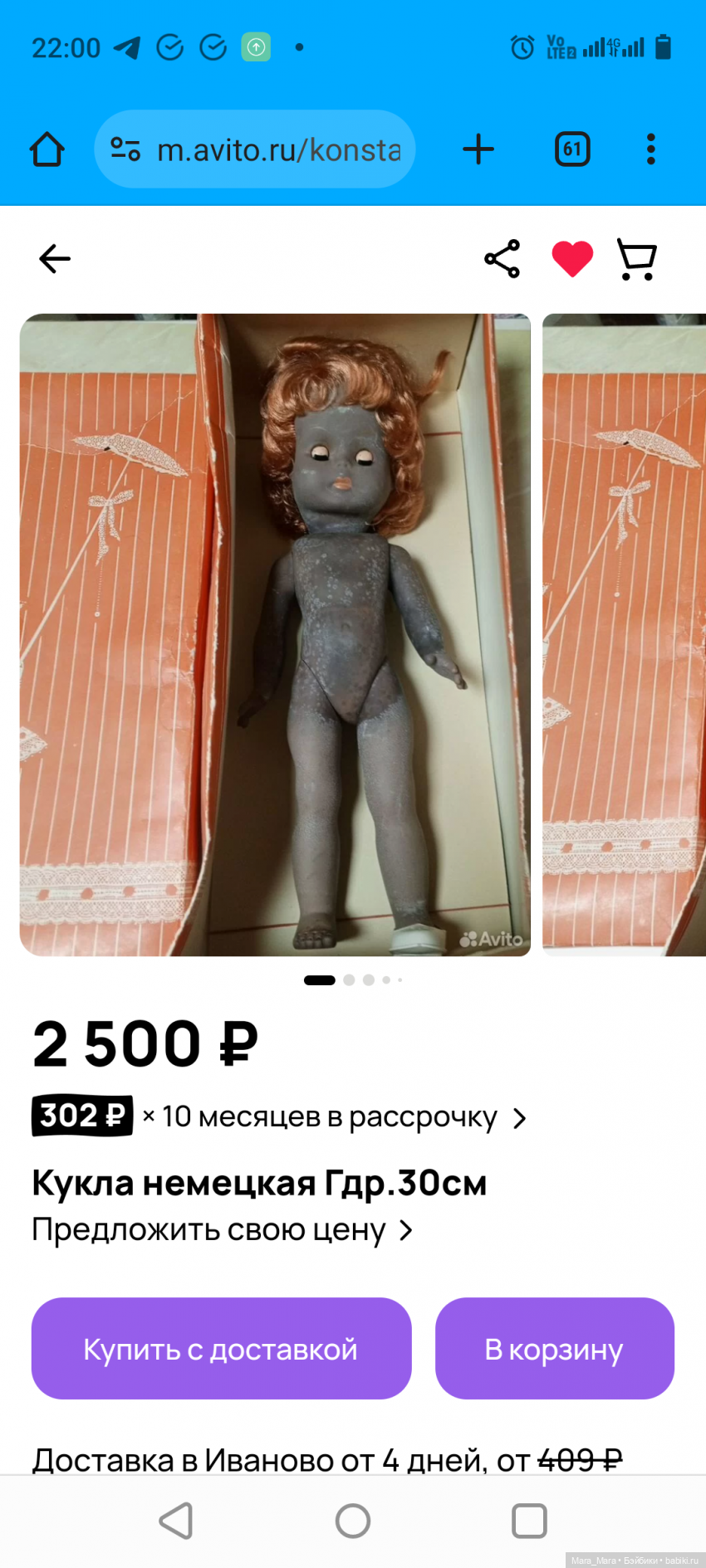Open browser three-dot menu

pyautogui.click(x=650, y=149)
